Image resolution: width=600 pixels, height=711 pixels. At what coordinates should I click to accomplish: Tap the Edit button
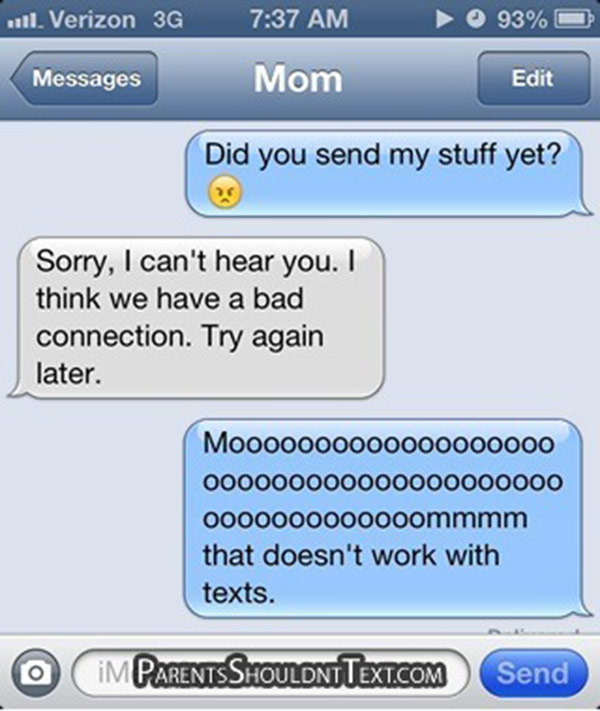tap(531, 79)
